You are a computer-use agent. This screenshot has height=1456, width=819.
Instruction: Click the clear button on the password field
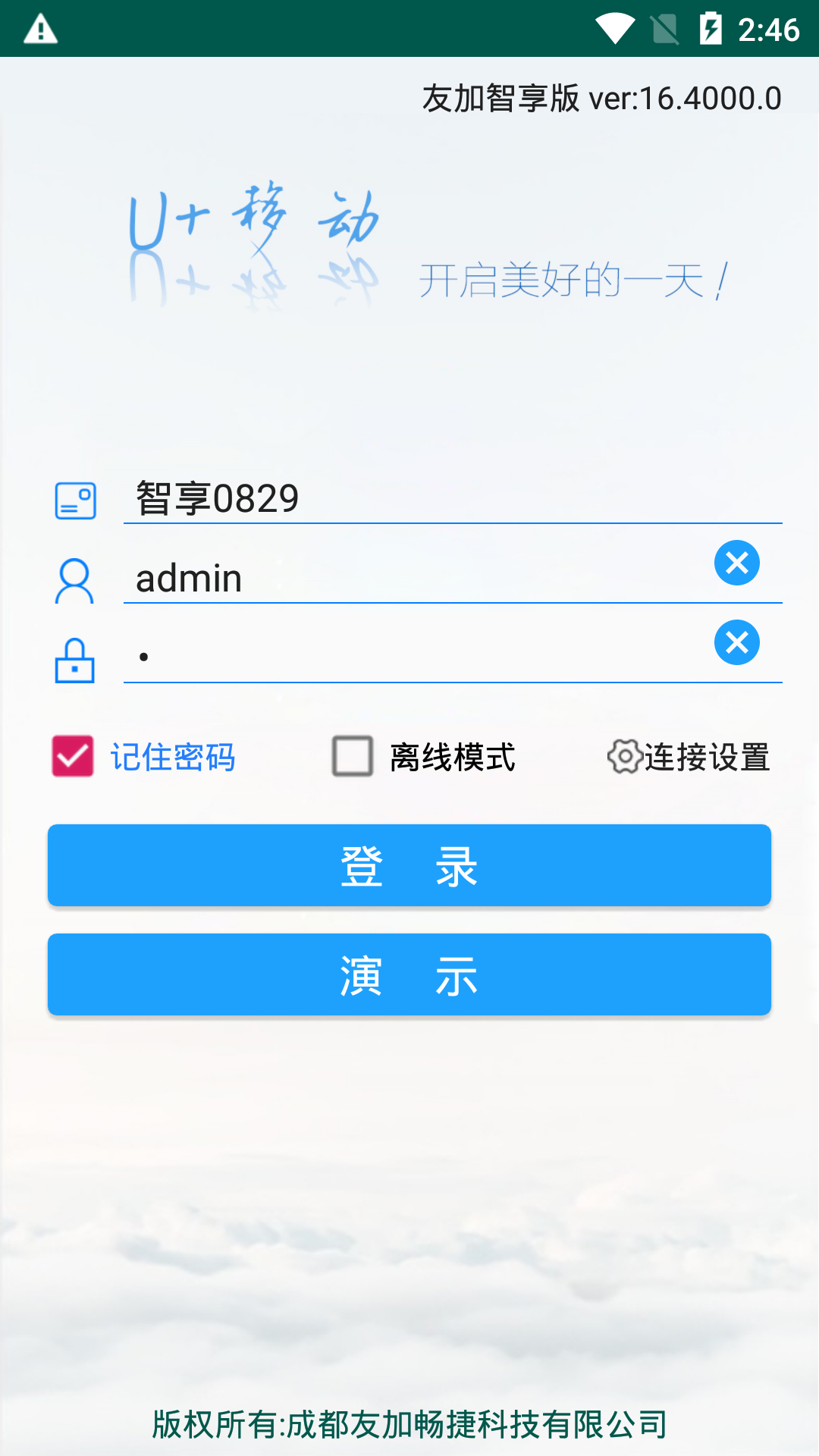736,642
